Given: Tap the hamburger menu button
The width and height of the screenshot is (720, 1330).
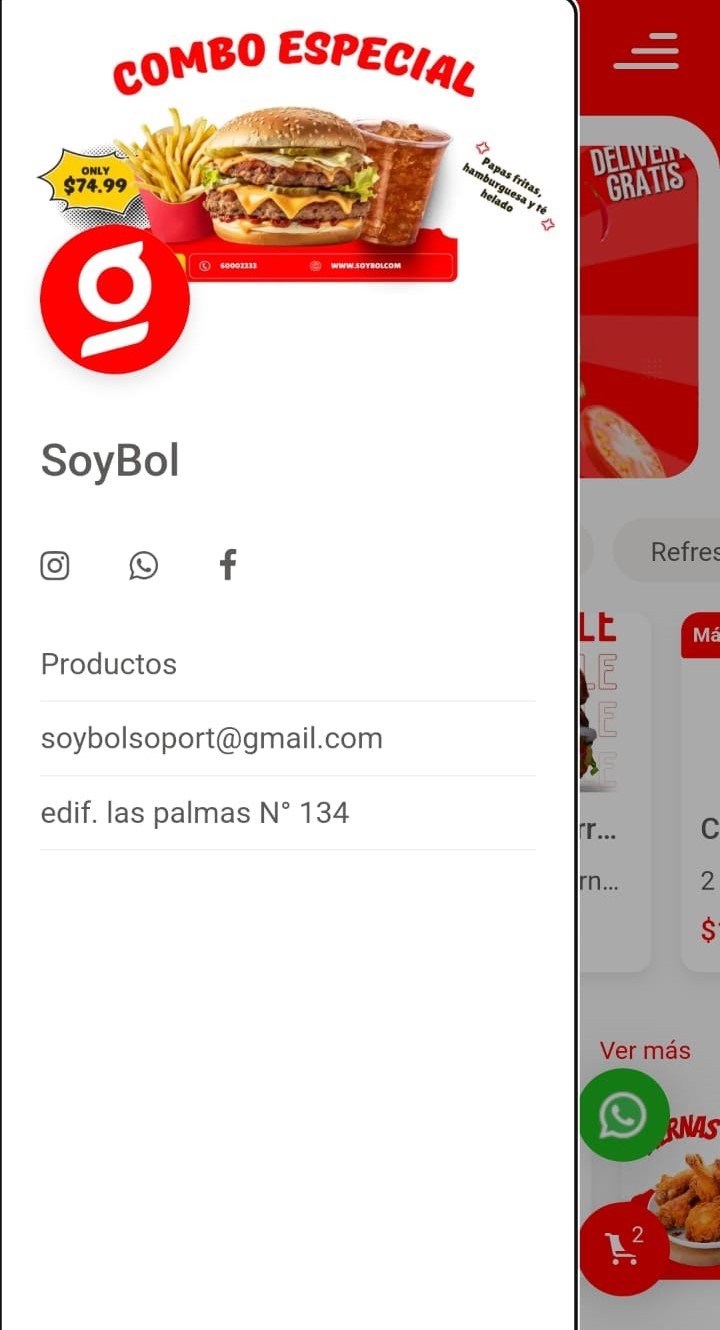Looking at the screenshot, I should pos(646,51).
